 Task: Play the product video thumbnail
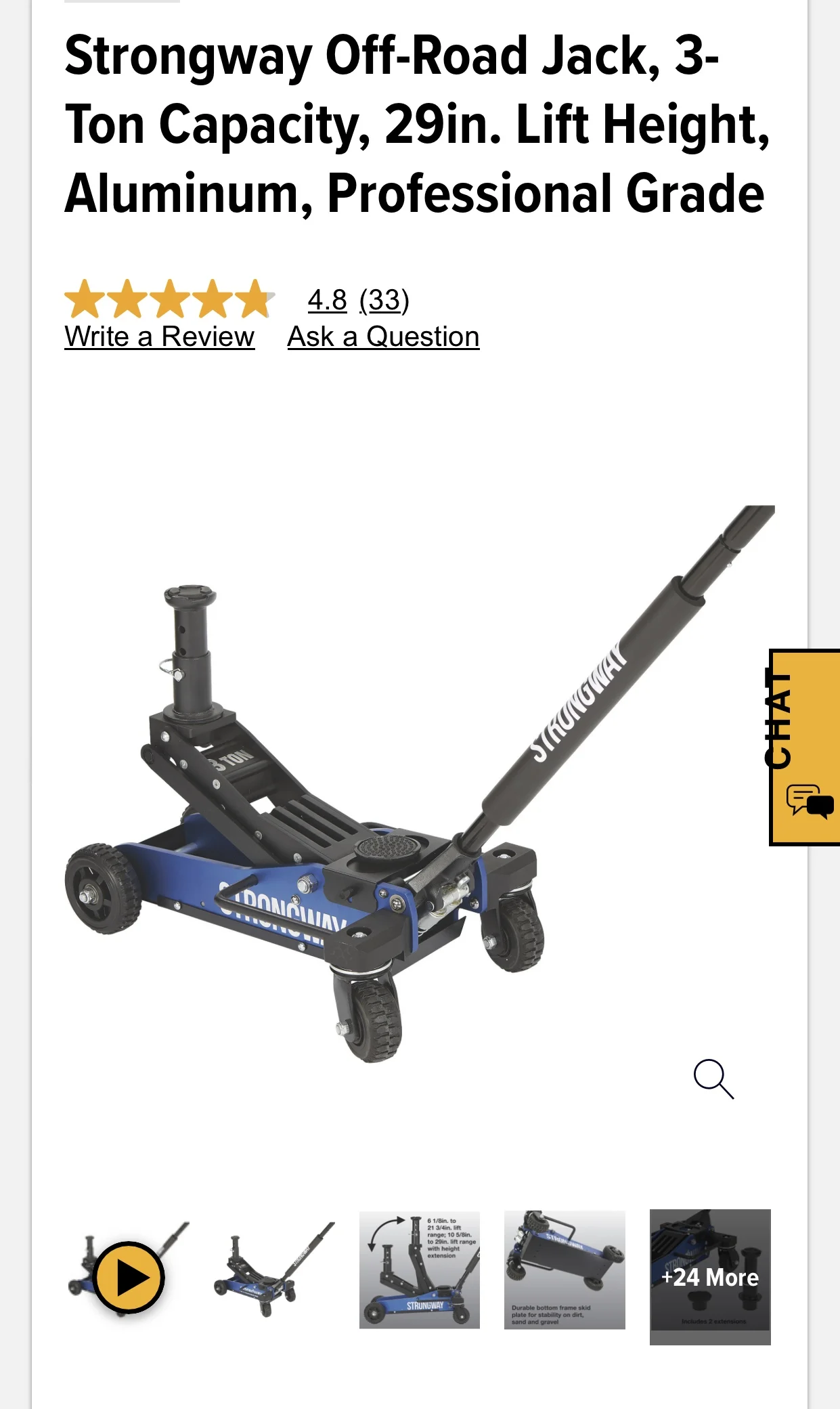[129, 1278]
